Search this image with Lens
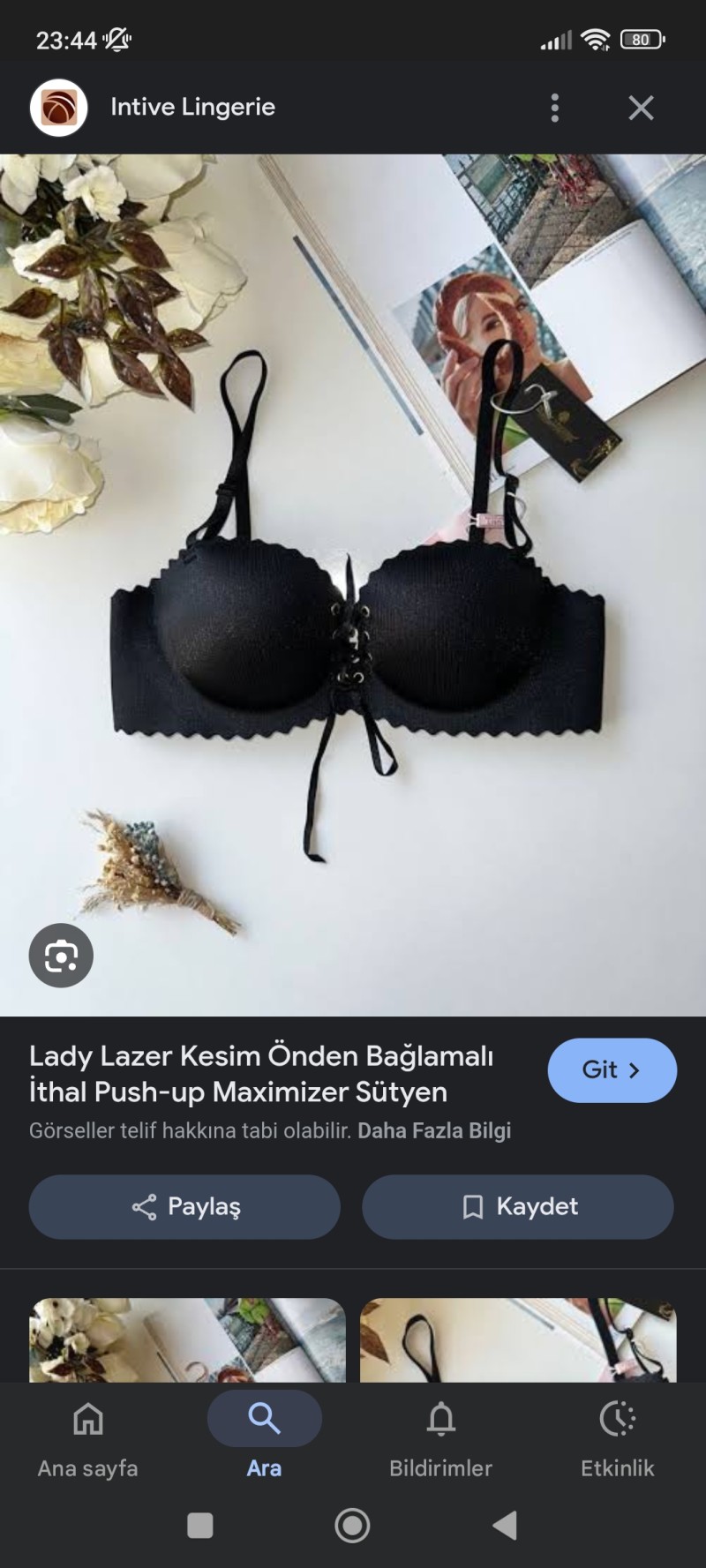This screenshot has width=706, height=1568. (61, 956)
